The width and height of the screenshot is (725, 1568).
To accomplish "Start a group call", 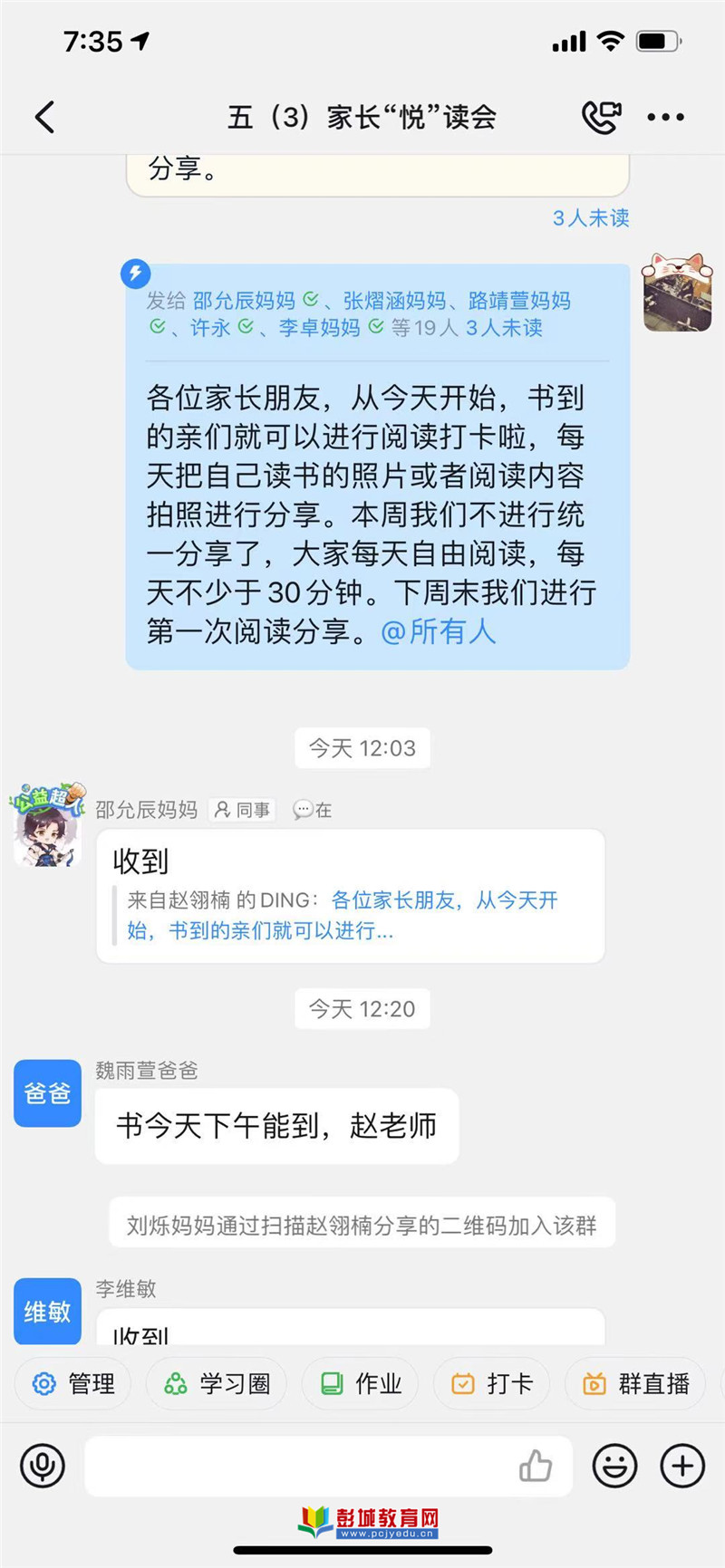I will pos(600,117).
